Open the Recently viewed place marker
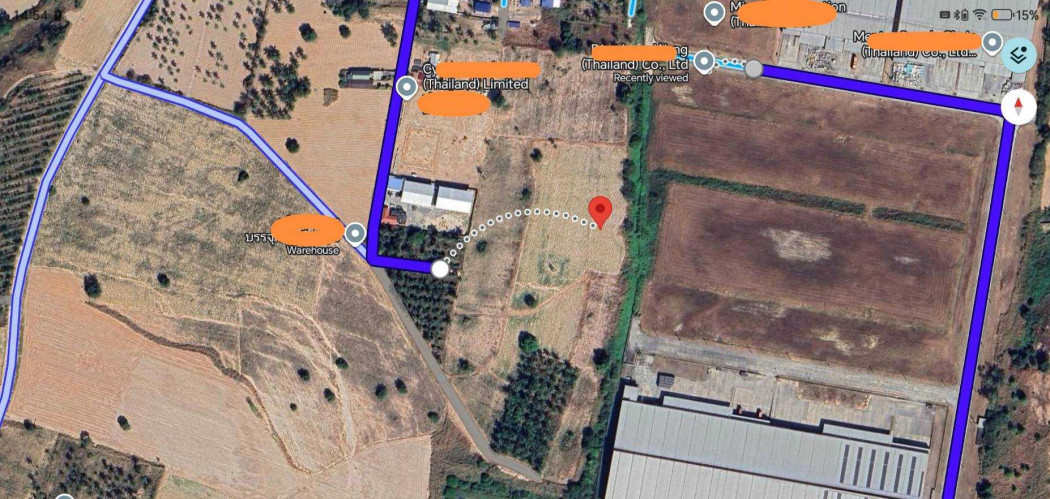1050x499 pixels. (704, 62)
